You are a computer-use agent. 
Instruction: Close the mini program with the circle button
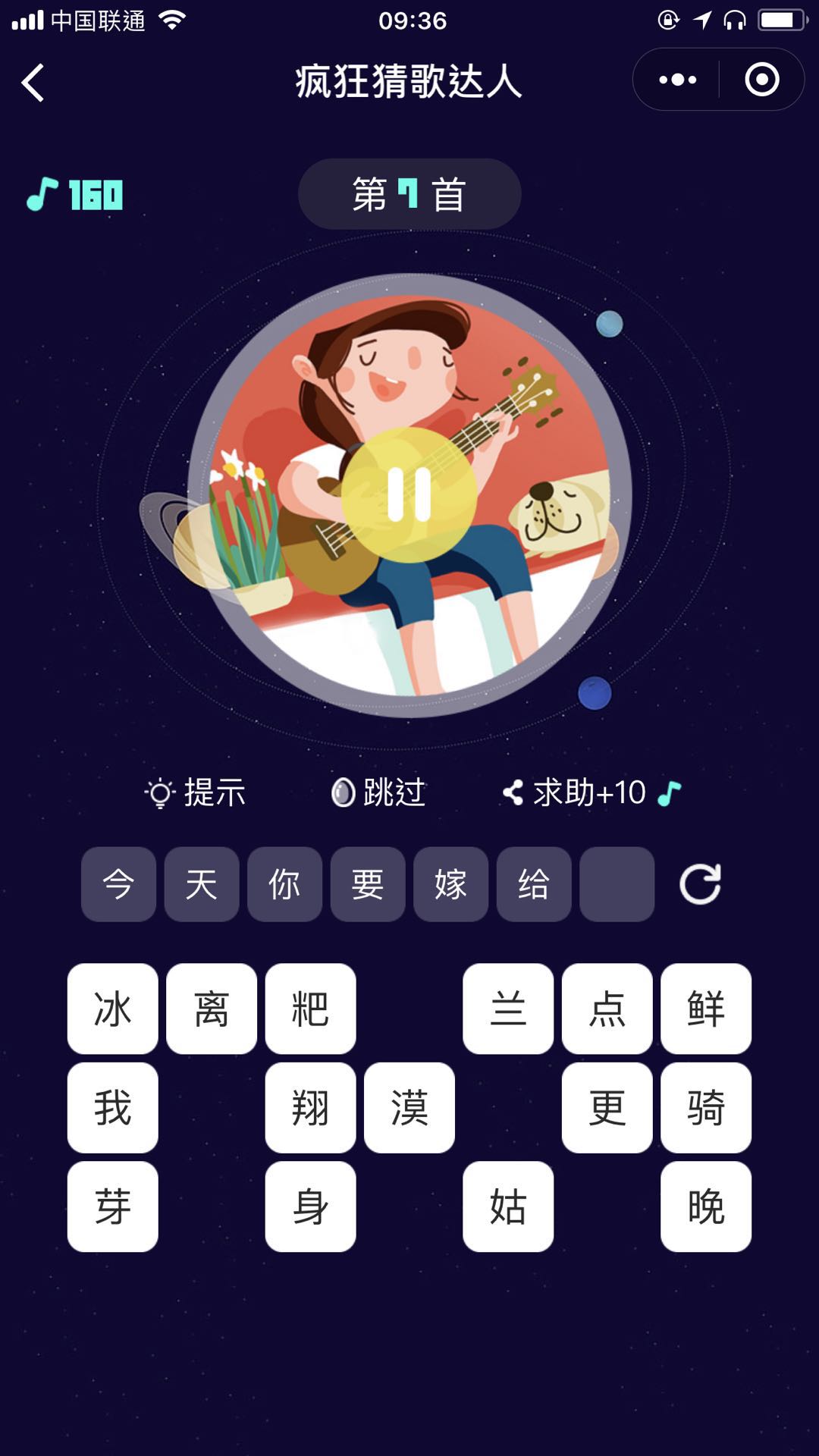click(x=761, y=80)
